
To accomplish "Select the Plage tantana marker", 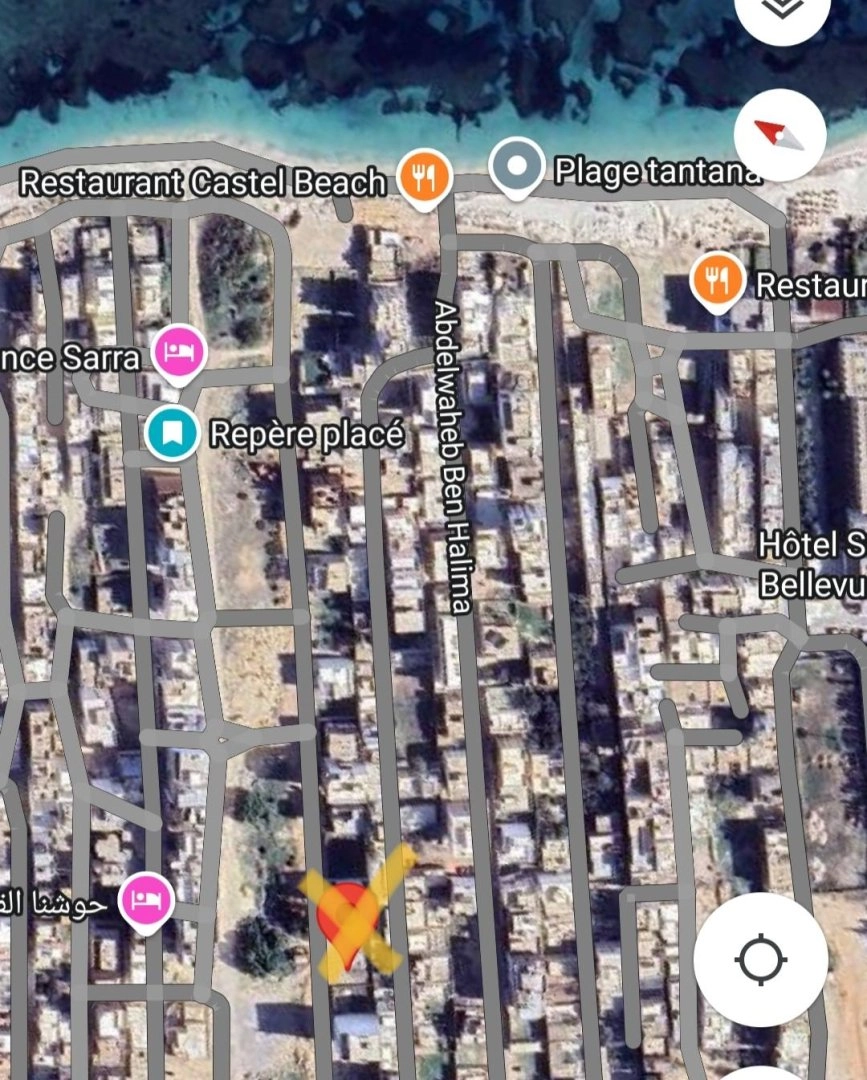I will click(516, 166).
